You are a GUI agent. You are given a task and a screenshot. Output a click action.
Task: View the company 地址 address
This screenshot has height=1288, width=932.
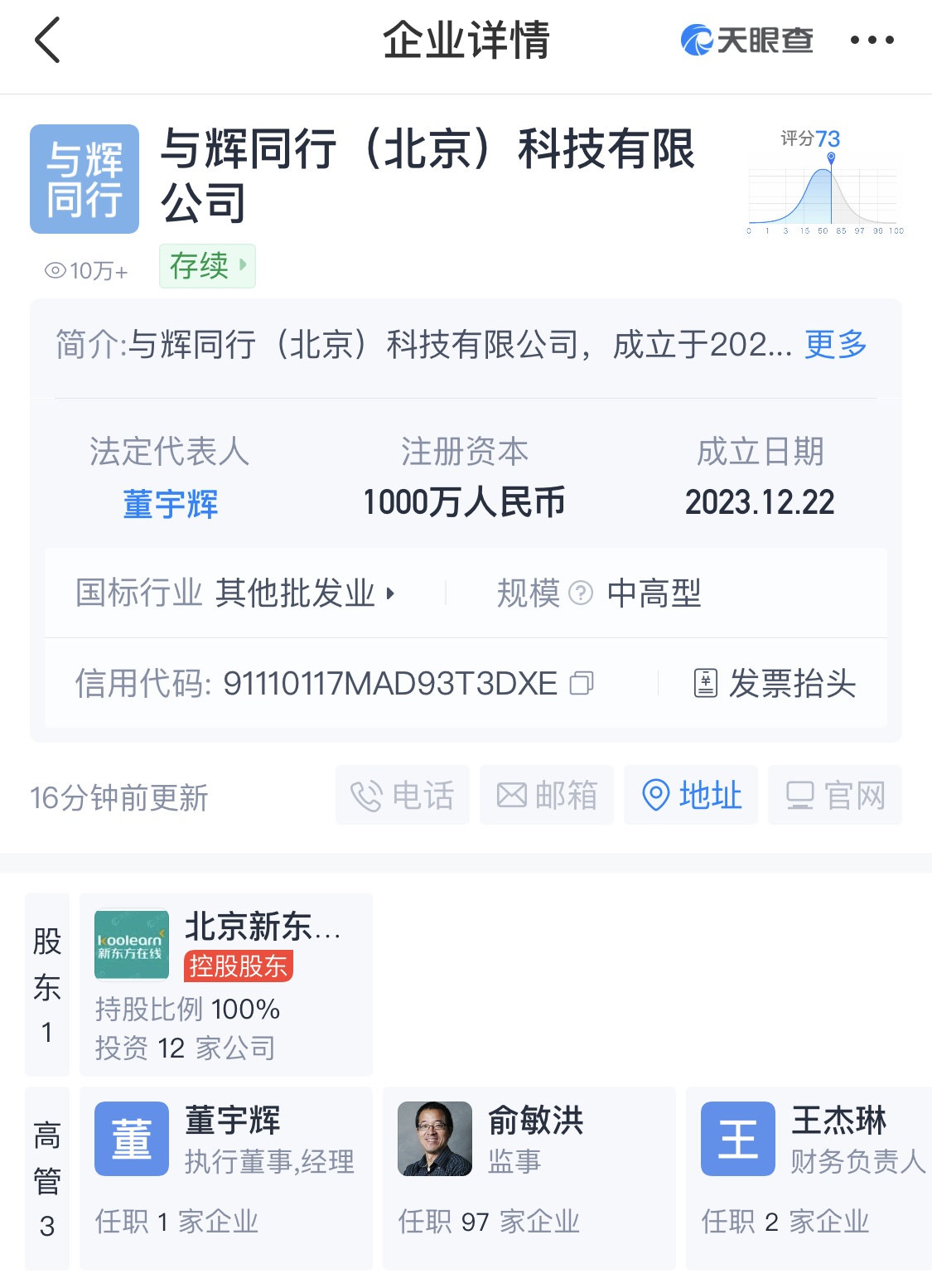click(x=691, y=796)
